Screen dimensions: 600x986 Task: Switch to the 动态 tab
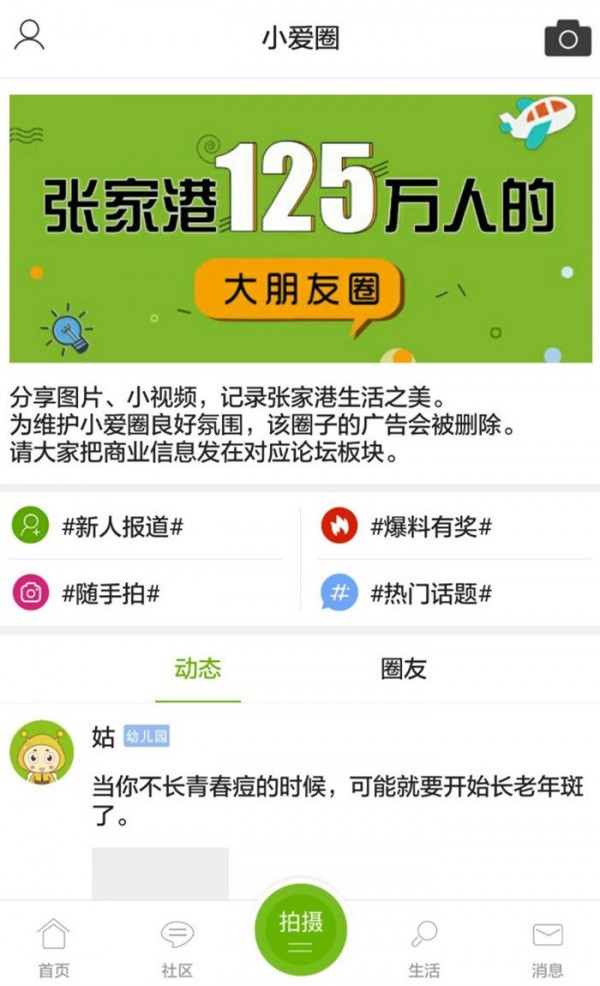197,669
